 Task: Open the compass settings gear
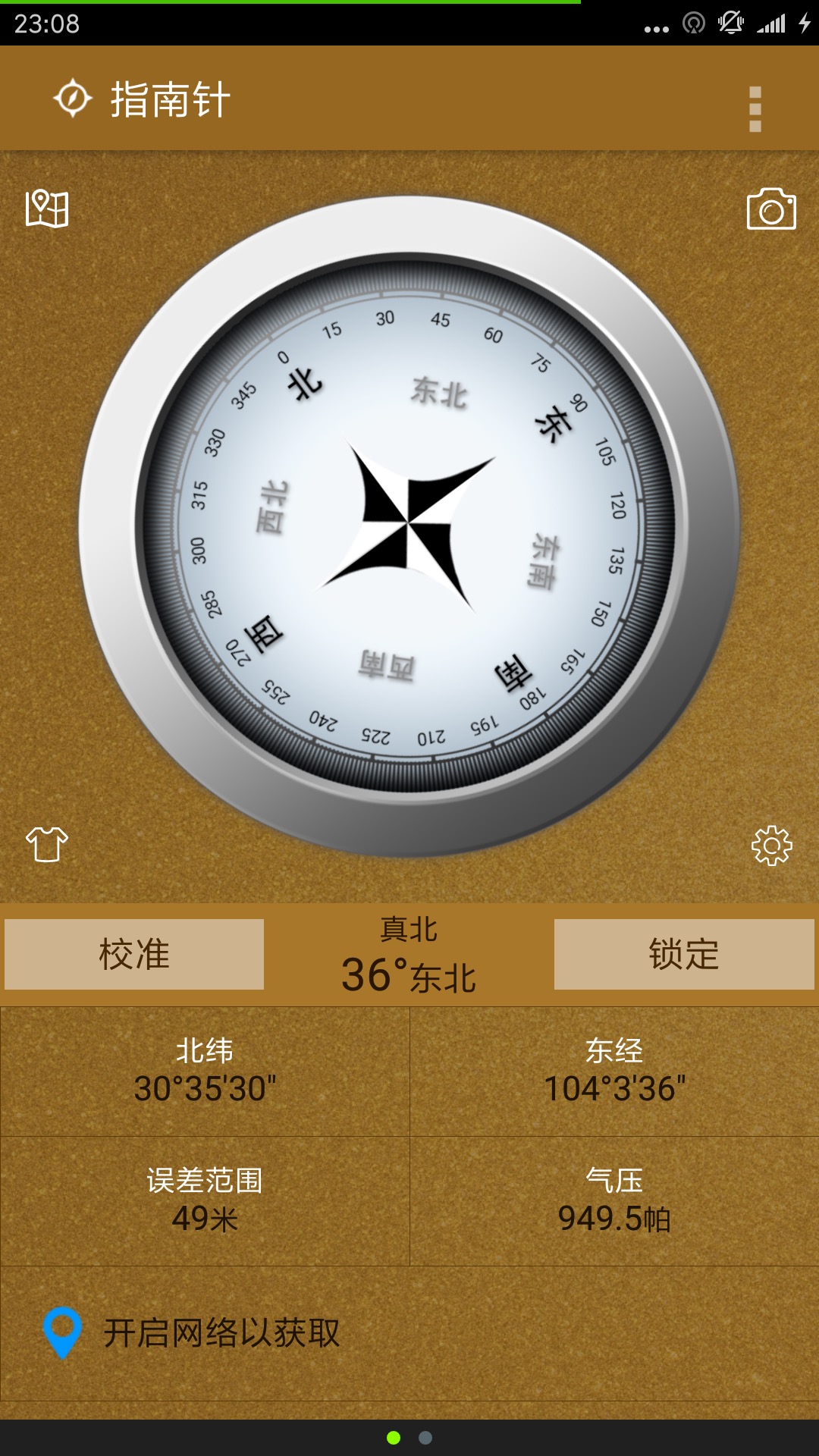(771, 846)
